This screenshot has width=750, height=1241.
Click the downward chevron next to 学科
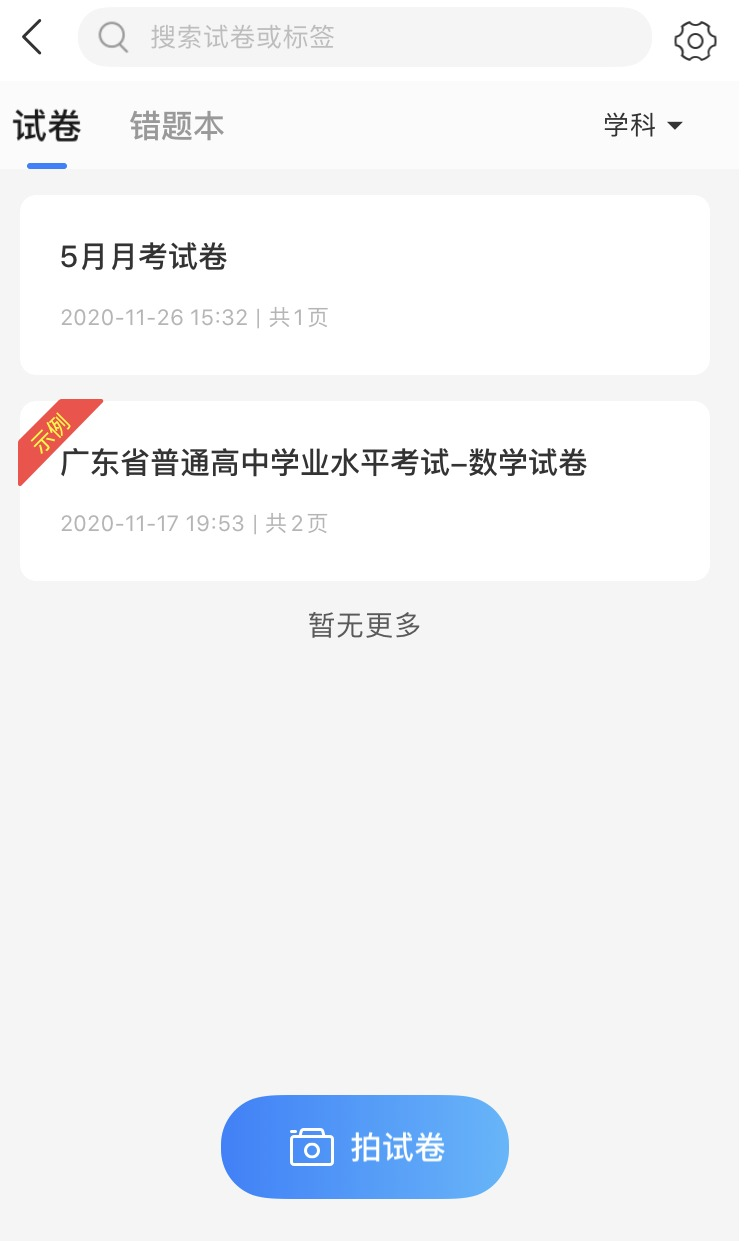coord(675,126)
